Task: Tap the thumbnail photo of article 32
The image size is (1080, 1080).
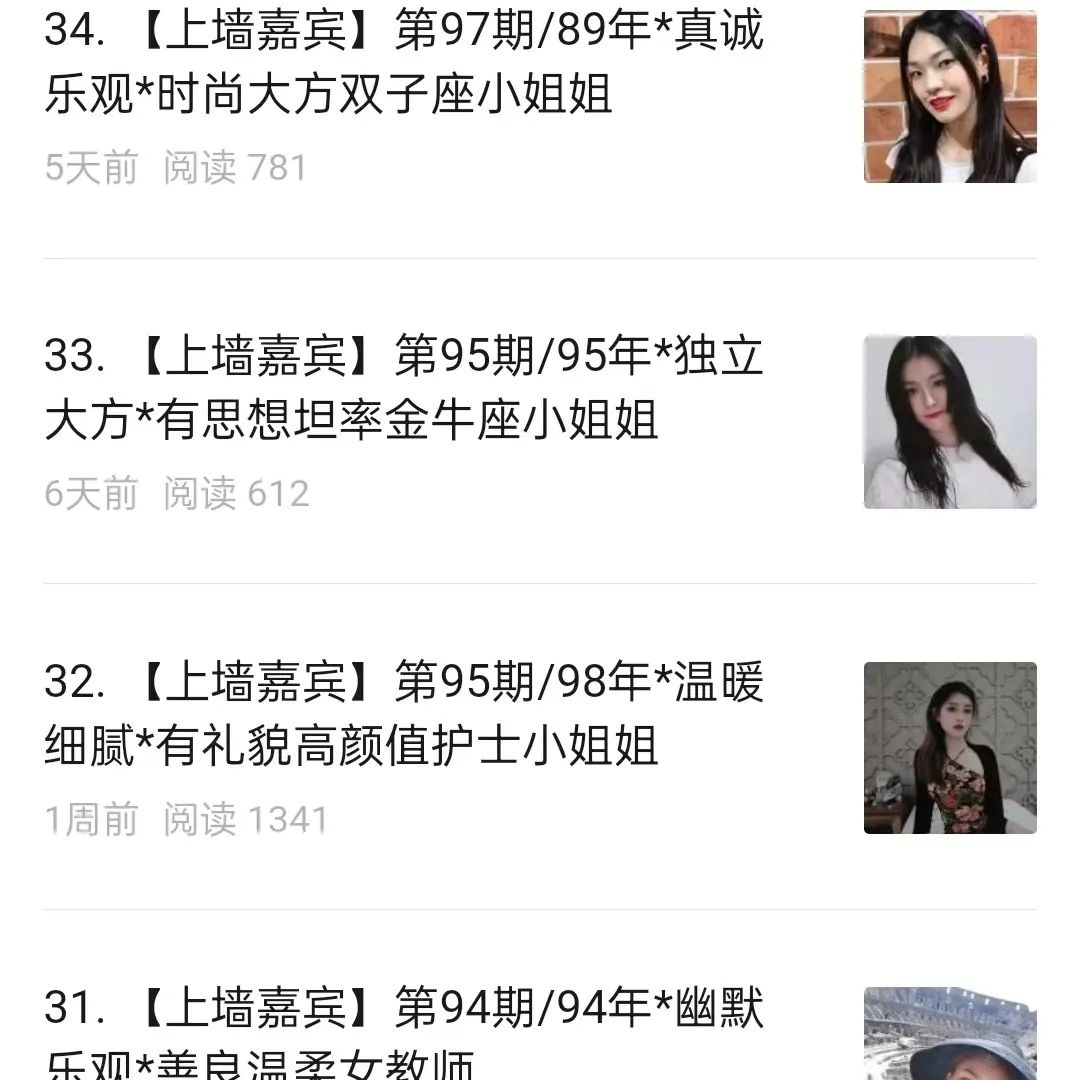Action: click(950, 748)
